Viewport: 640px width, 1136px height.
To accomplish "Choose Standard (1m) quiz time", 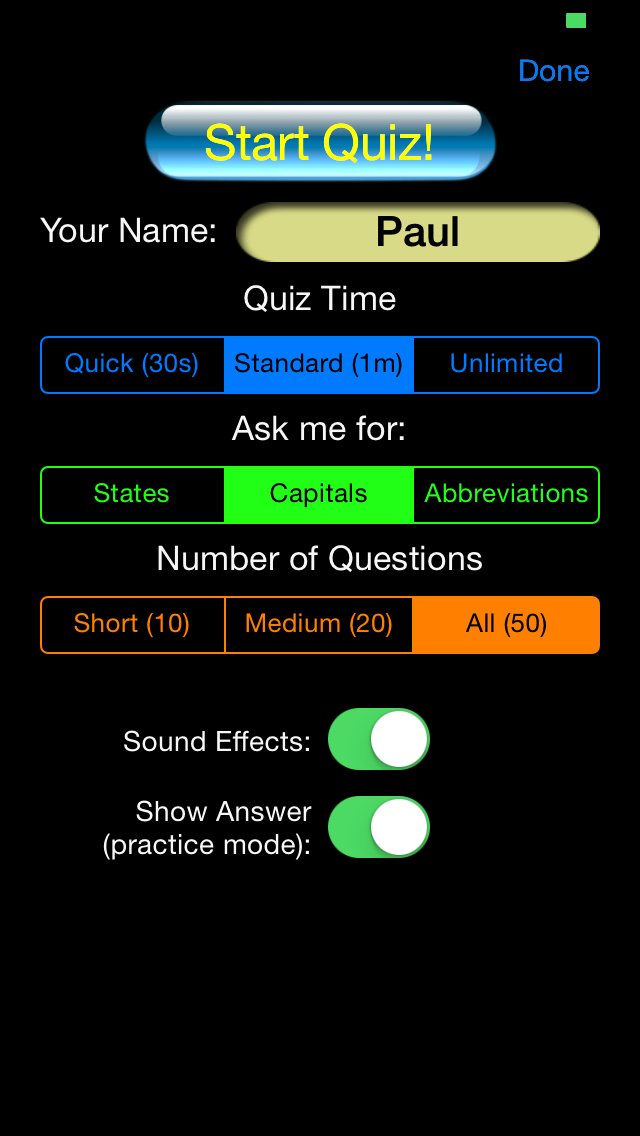I will [319, 364].
